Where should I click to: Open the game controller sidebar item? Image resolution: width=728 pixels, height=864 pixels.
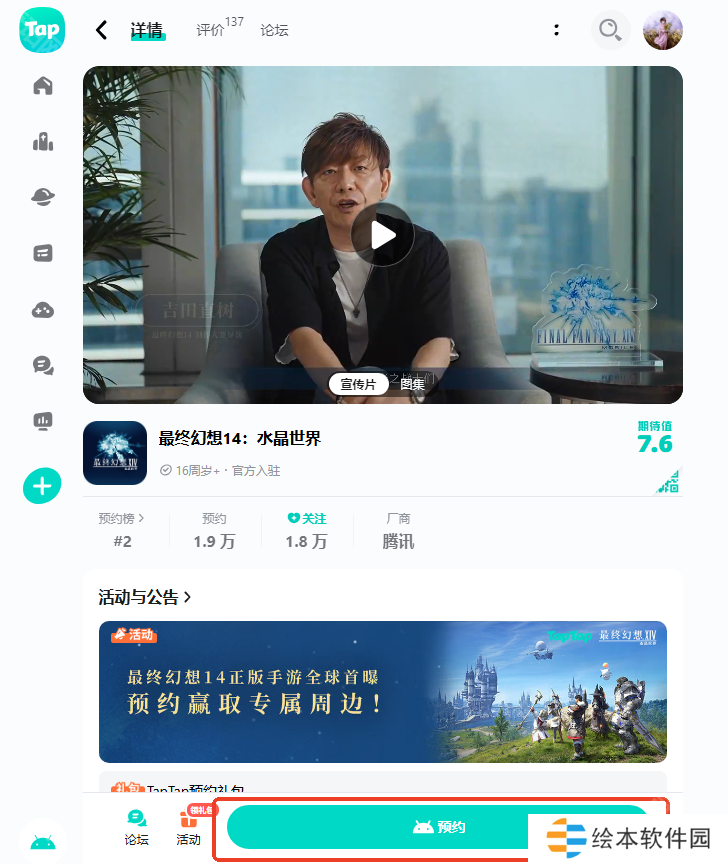[x=42, y=310]
